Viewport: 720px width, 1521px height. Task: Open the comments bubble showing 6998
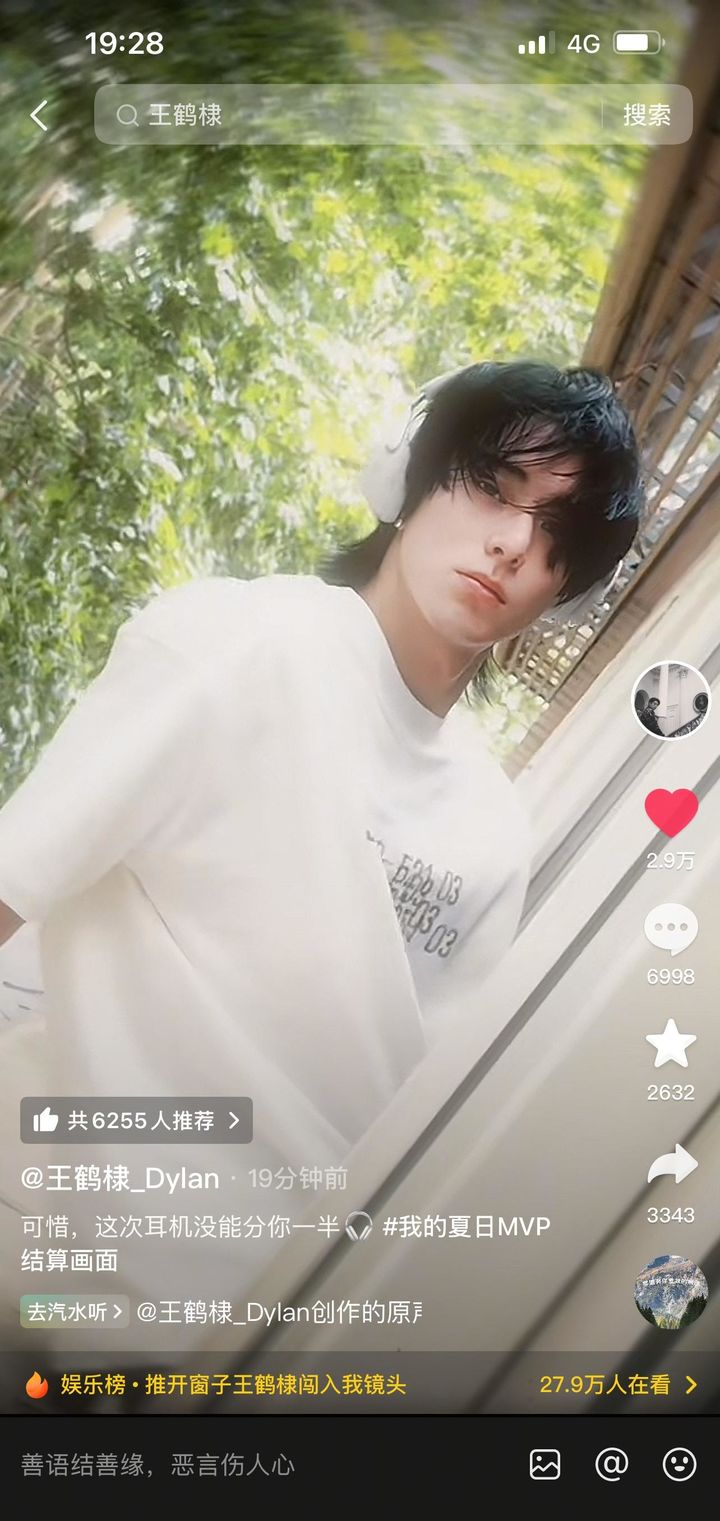click(671, 929)
